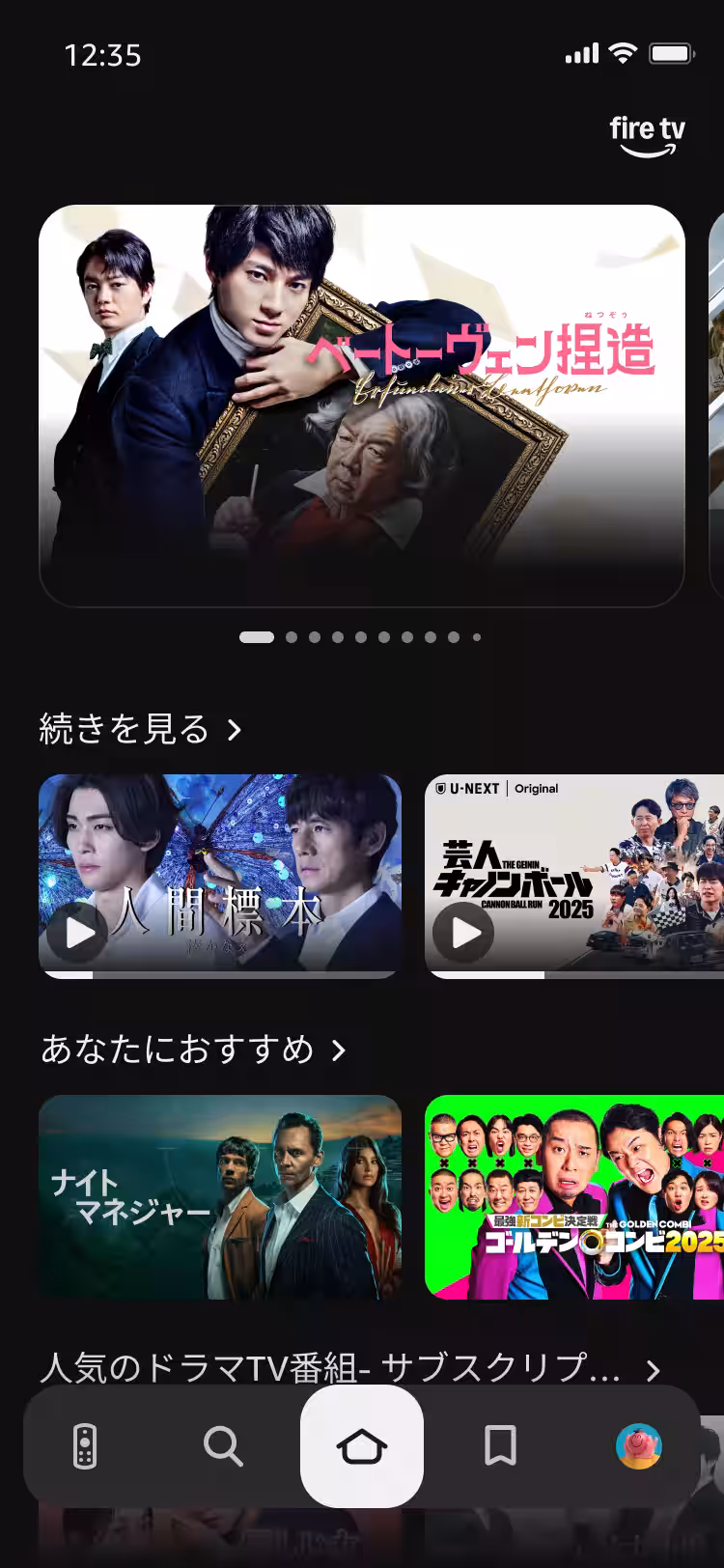Open the watchlist bookmark icon
Screen dimensions: 724x1568
[499, 1447]
